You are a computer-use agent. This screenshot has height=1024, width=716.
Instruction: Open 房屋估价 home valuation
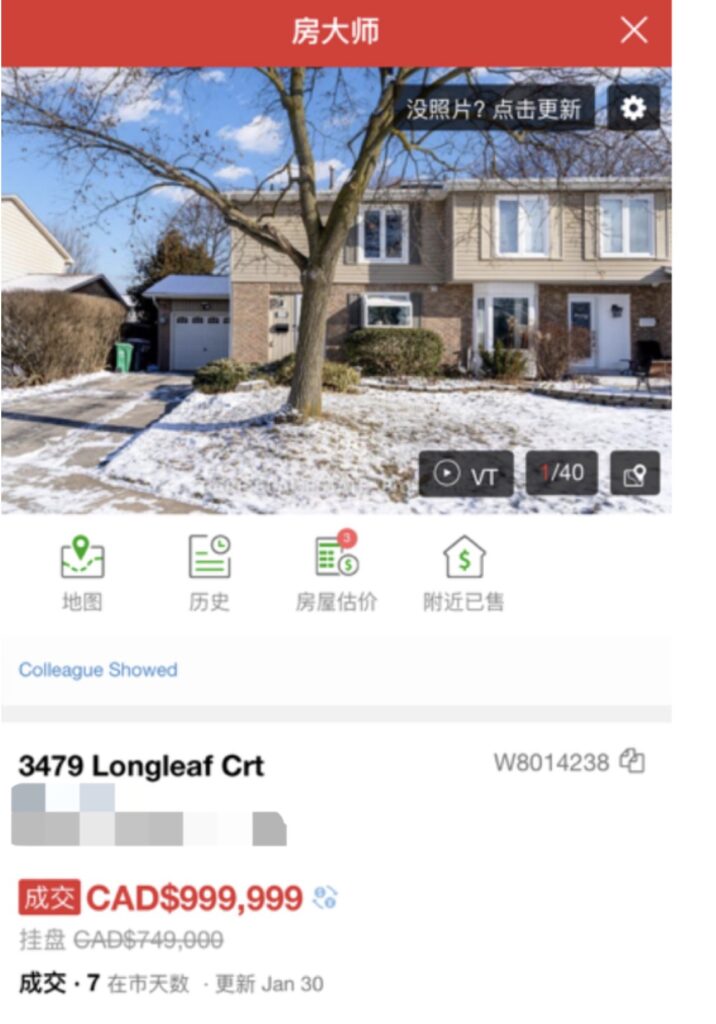coord(336,571)
